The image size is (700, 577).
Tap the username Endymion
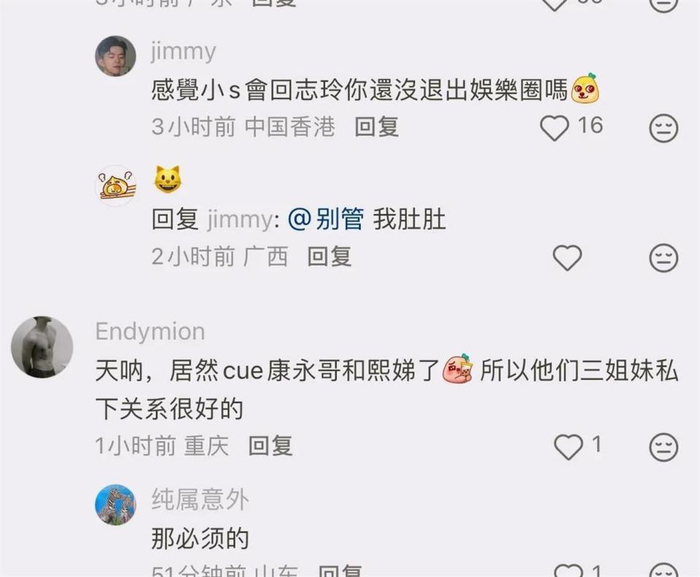(x=150, y=331)
